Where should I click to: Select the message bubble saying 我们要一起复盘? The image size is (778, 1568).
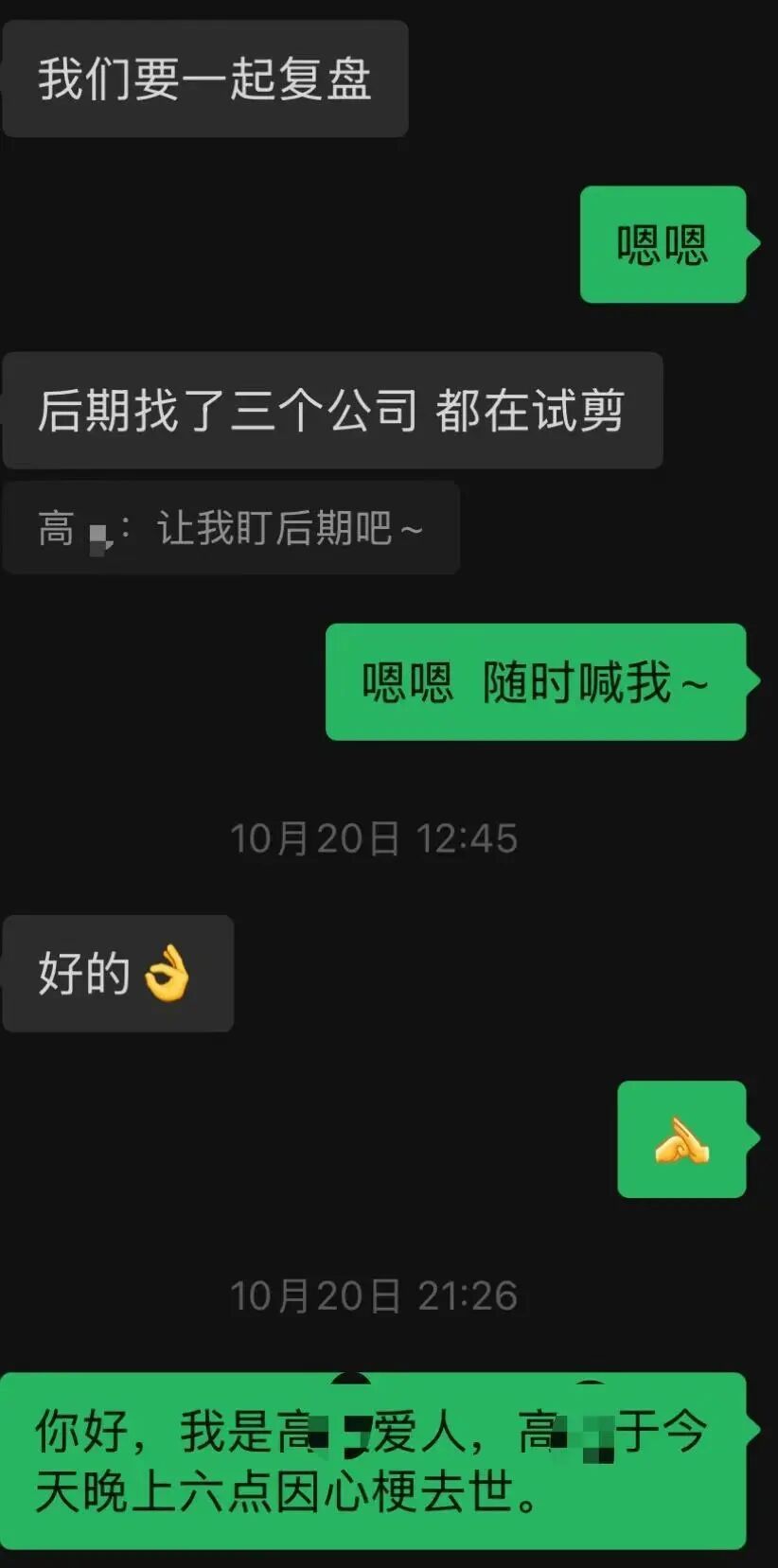pos(203,79)
